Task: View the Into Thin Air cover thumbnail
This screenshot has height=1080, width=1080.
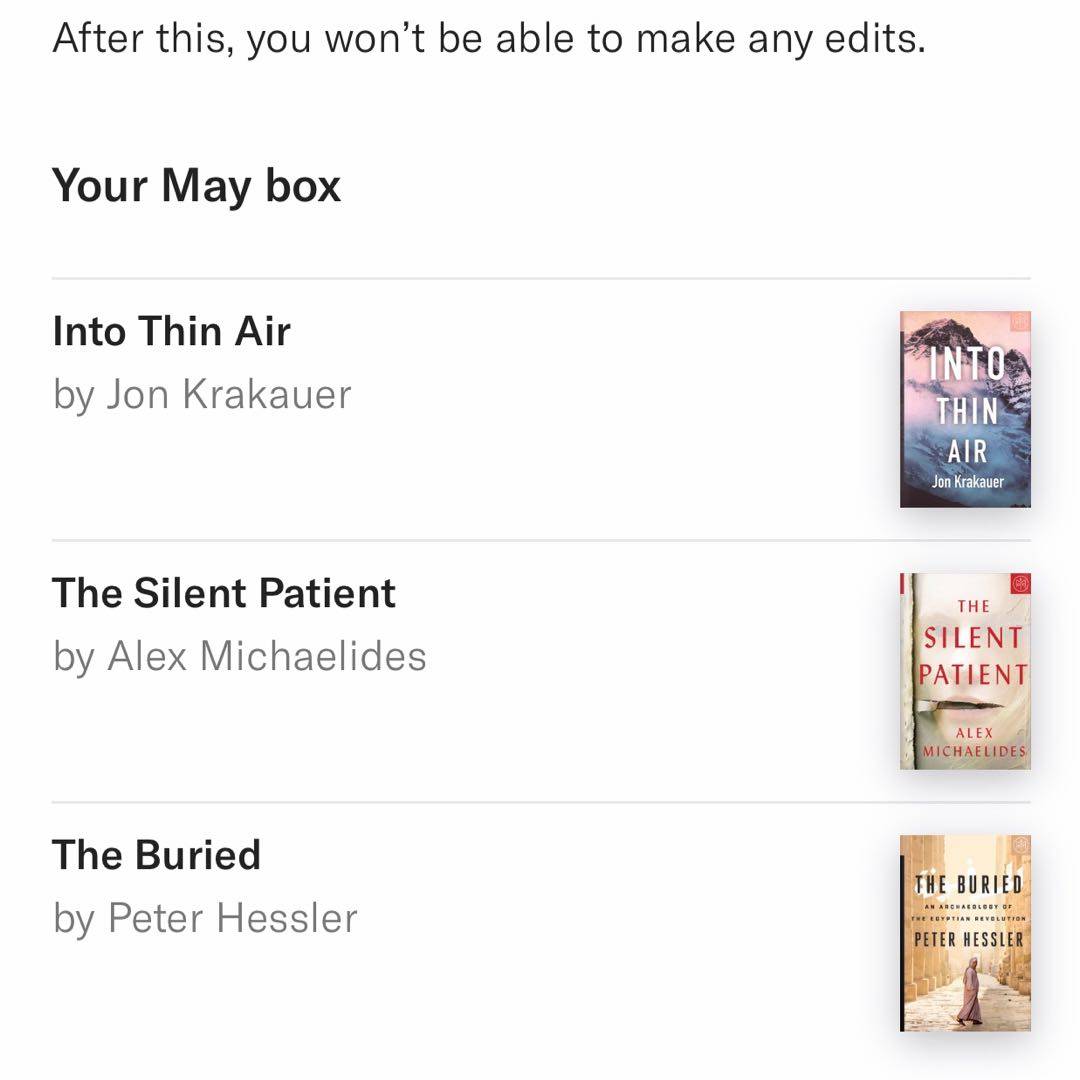Action: tap(964, 409)
